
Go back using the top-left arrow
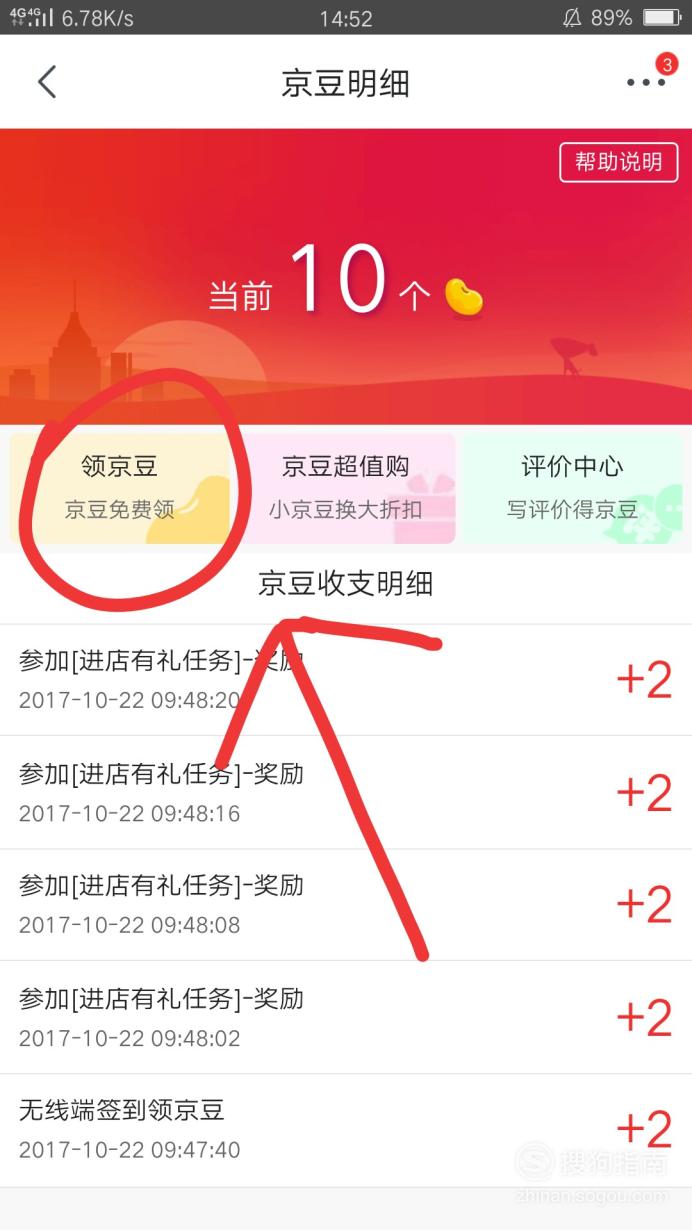coord(47,82)
